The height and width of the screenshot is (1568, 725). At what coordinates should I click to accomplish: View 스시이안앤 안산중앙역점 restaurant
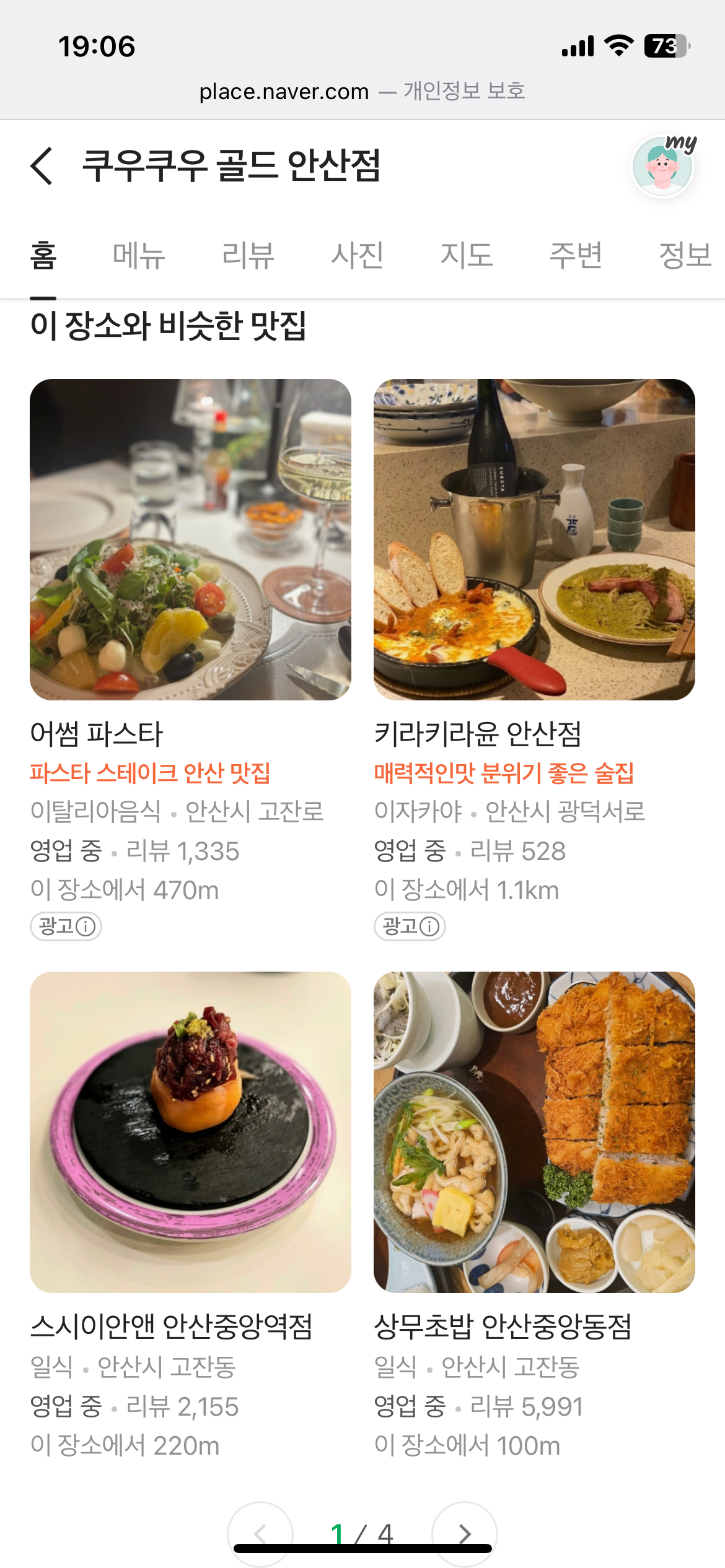coord(190,1132)
